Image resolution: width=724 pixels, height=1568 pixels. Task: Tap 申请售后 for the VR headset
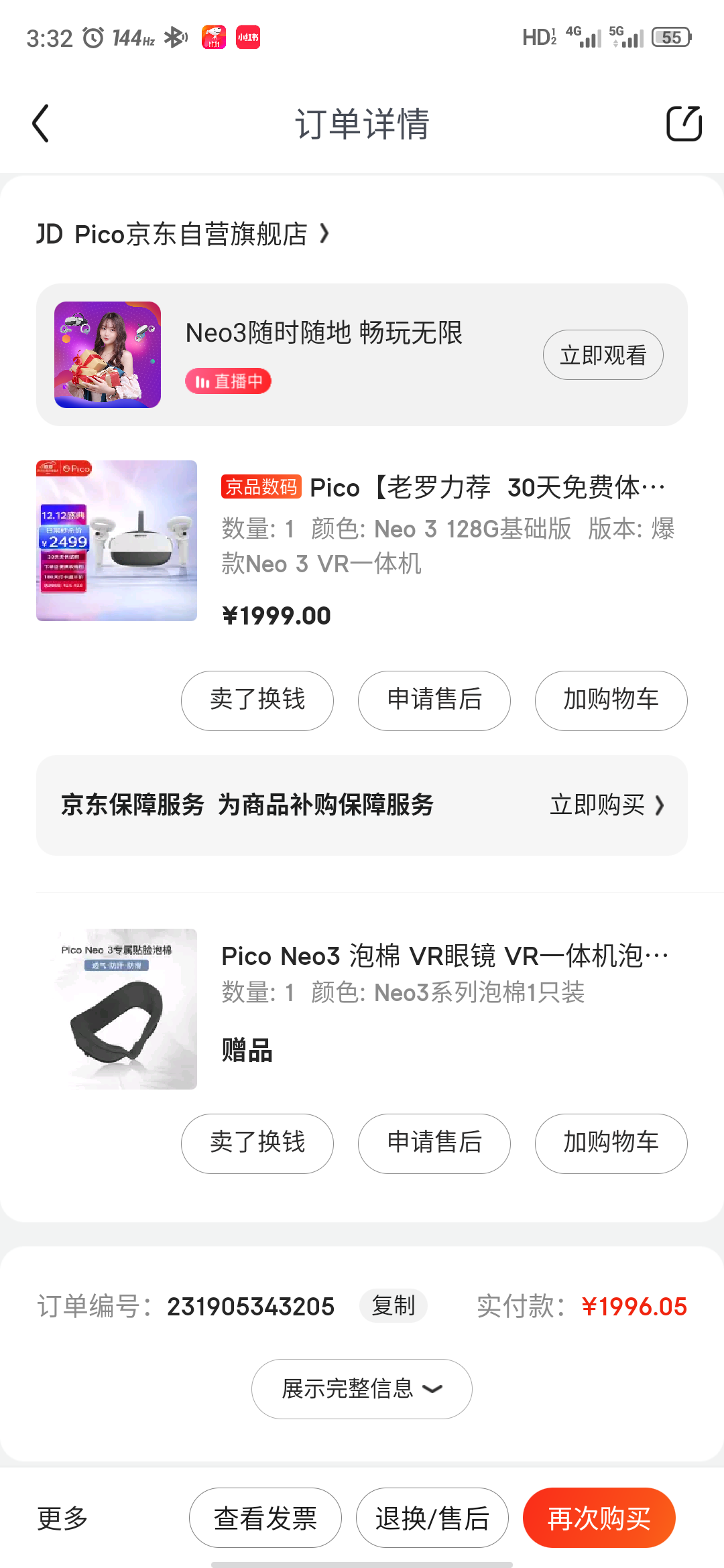[x=434, y=700]
